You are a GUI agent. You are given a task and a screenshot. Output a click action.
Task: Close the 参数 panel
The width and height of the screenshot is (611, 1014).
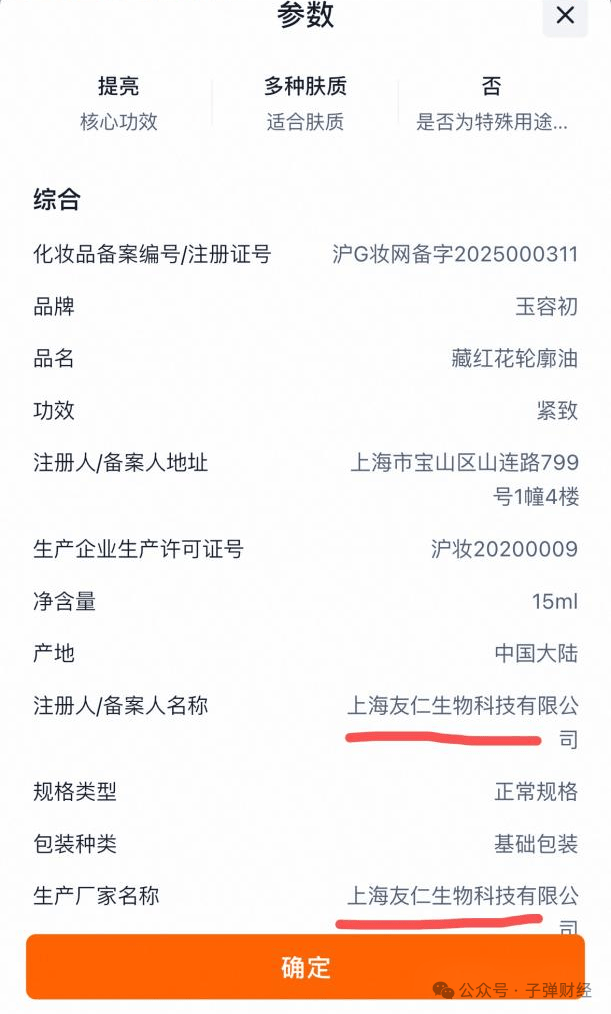pos(564,16)
